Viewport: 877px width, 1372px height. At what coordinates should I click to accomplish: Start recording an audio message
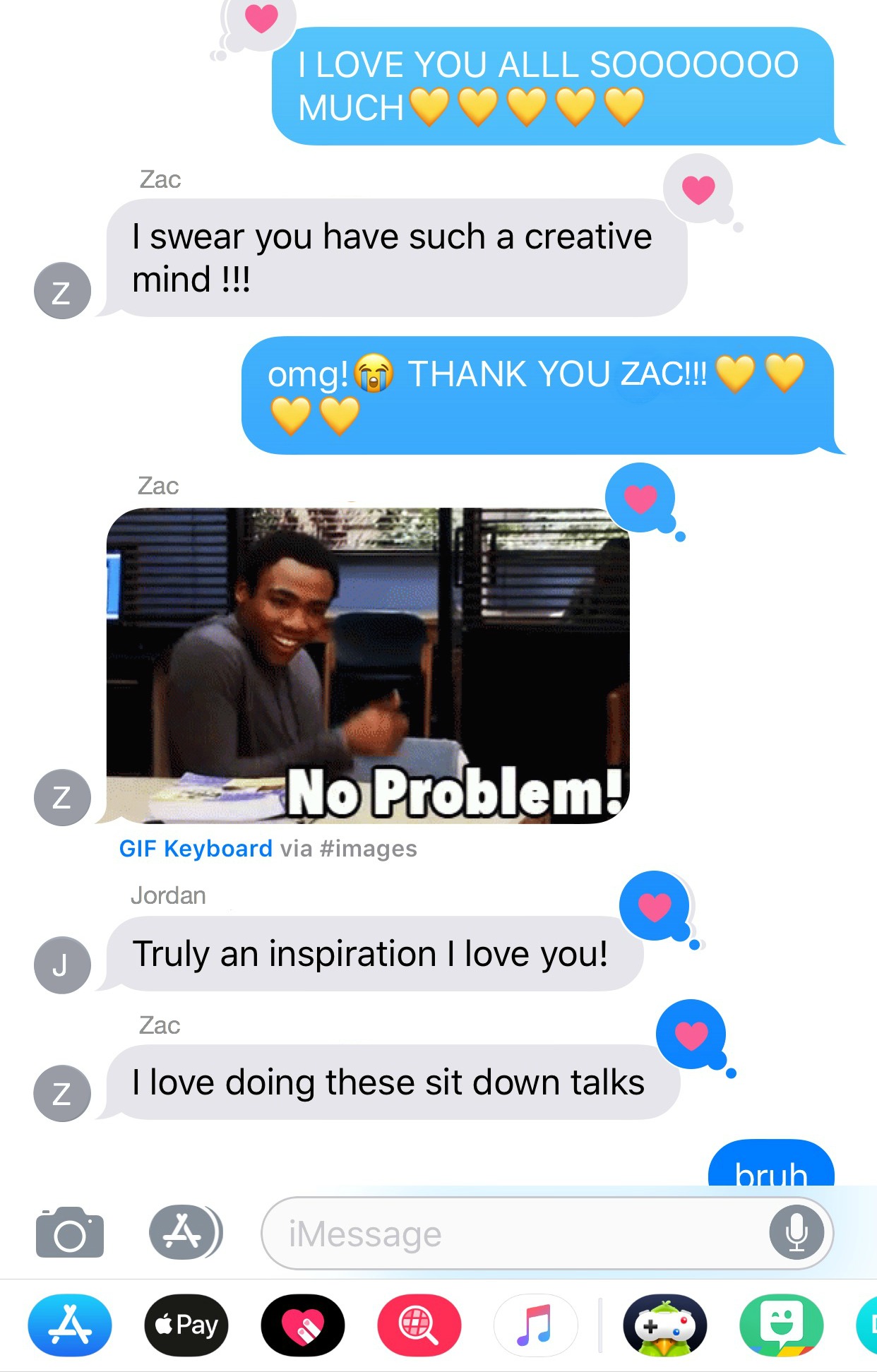click(797, 1233)
